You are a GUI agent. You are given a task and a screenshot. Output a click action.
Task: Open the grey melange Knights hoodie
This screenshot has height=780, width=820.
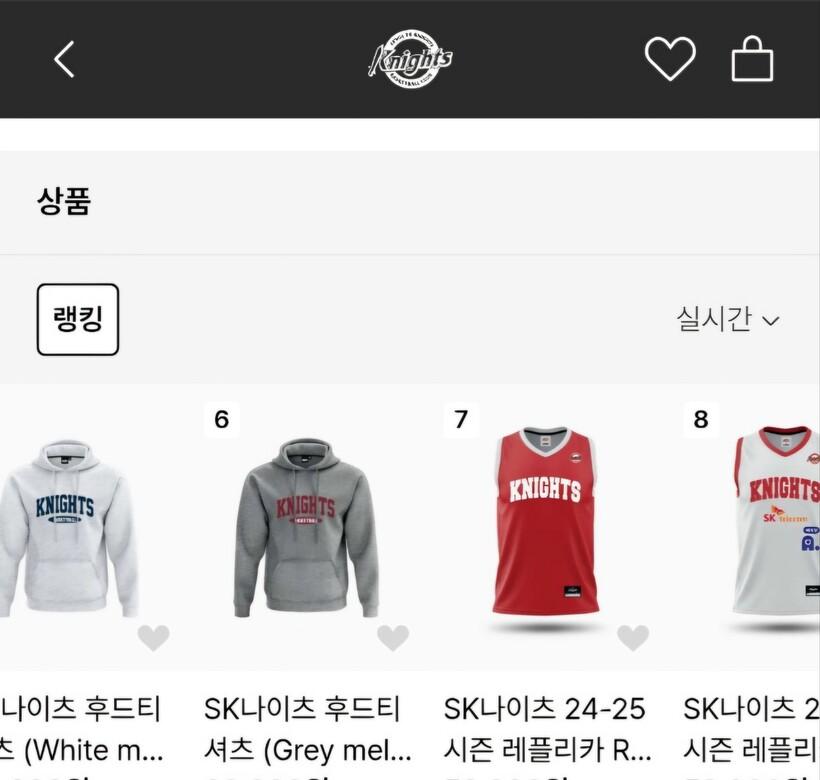[x=306, y=528]
